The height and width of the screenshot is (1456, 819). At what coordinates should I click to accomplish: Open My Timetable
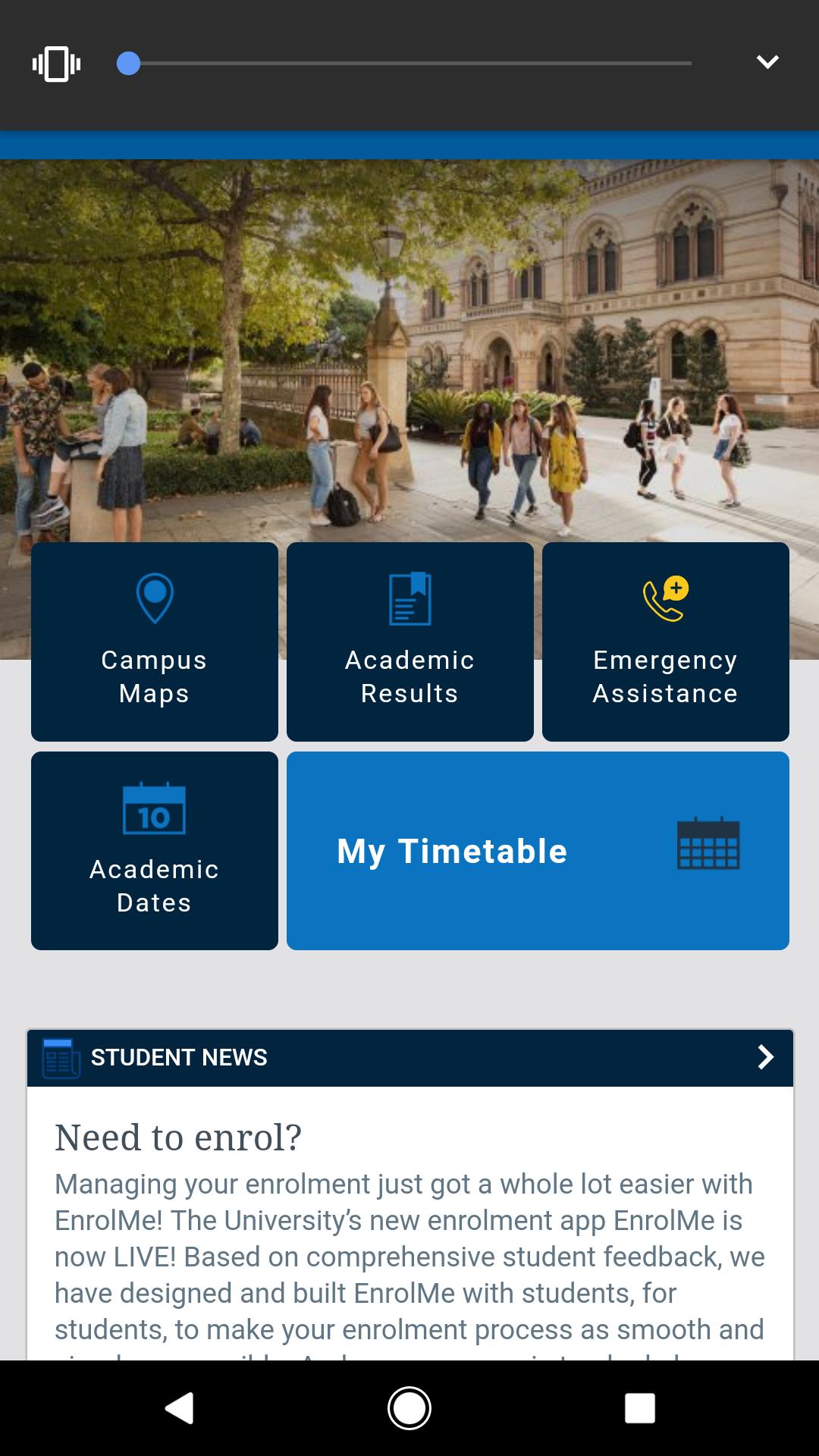(538, 851)
